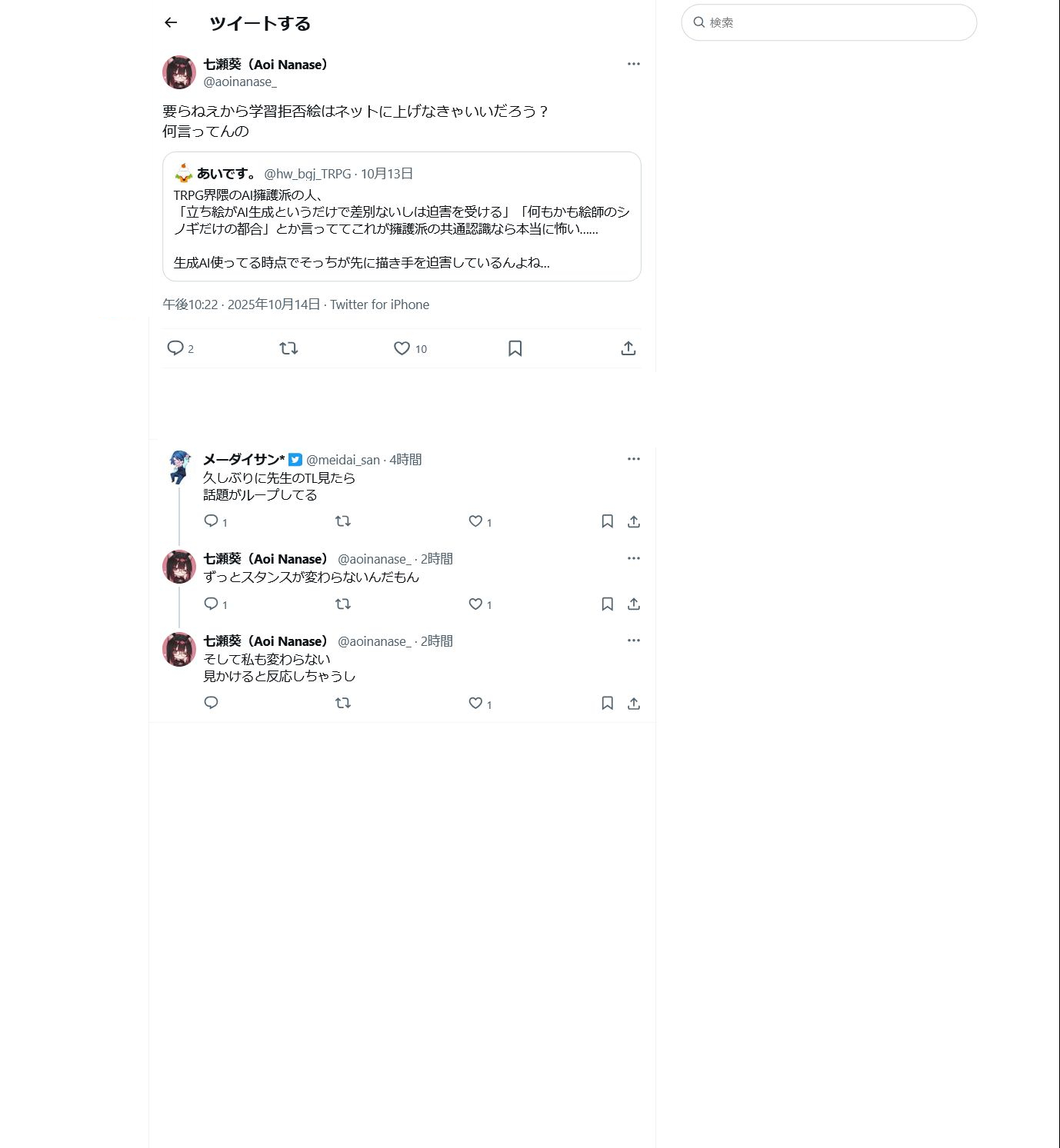Screen dimensions: 1060x1148
Task: Go back using the arrow icon
Action: tap(171, 23)
